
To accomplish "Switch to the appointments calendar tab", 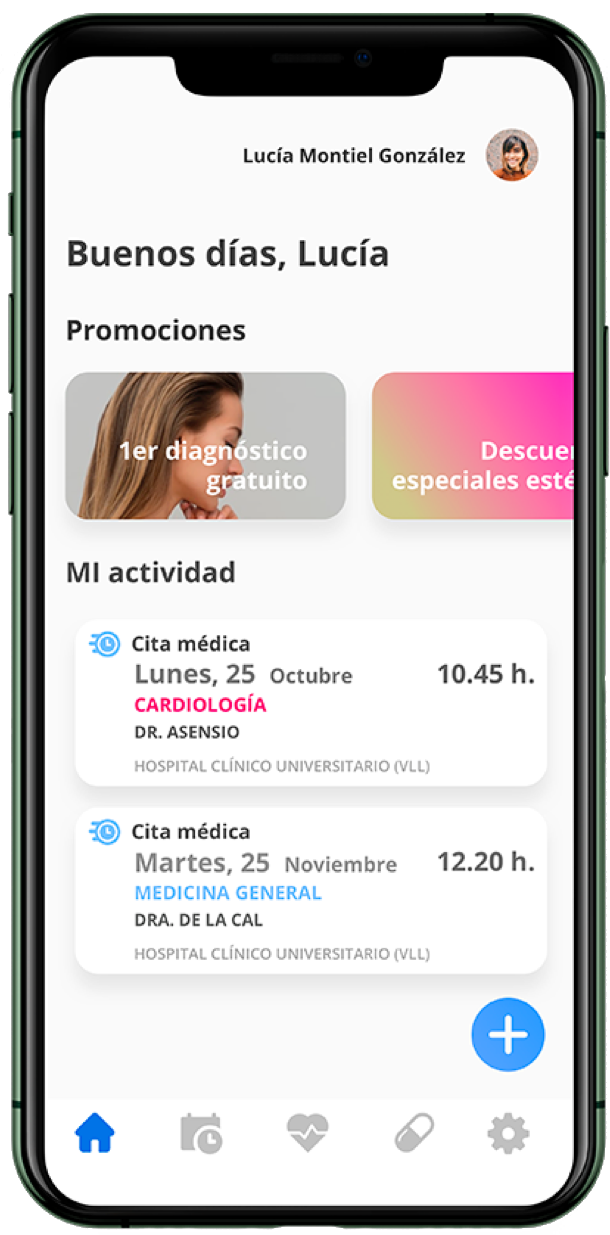I will coord(201,1134).
